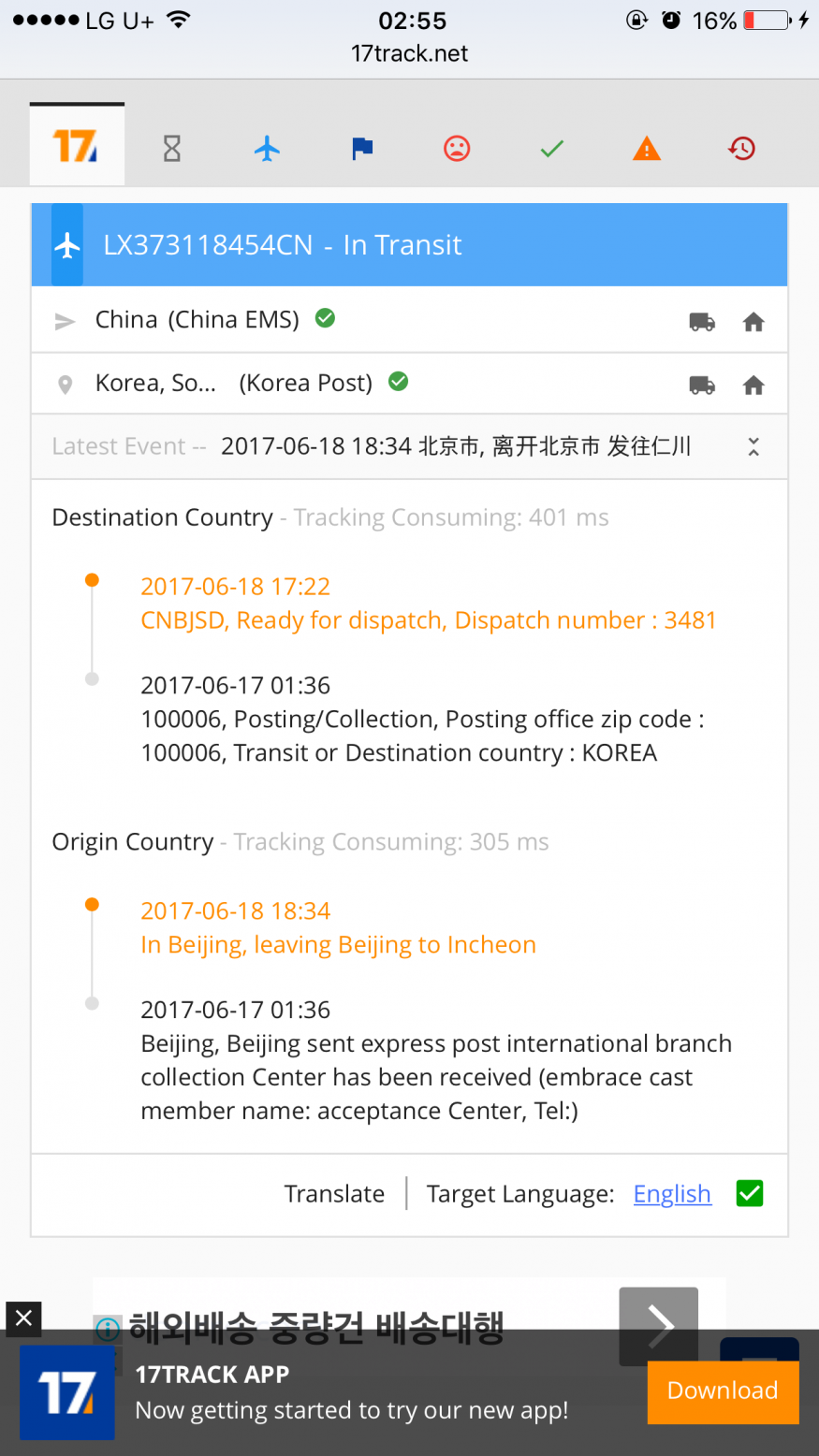
Task: Filter by the sad face undelivered status
Action: [x=457, y=148]
